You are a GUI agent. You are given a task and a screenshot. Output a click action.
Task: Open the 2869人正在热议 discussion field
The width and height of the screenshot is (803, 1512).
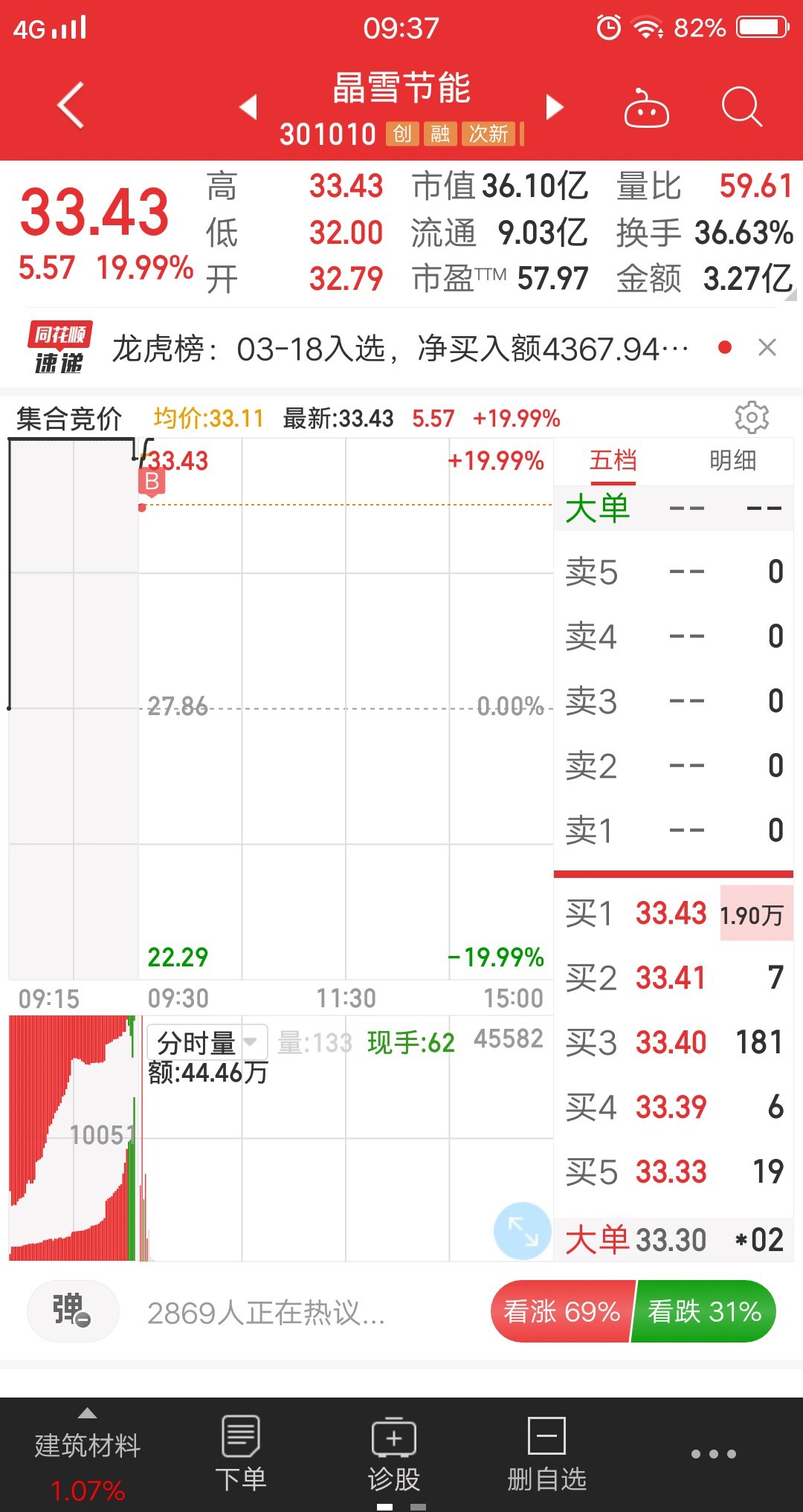(x=266, y=1313)
